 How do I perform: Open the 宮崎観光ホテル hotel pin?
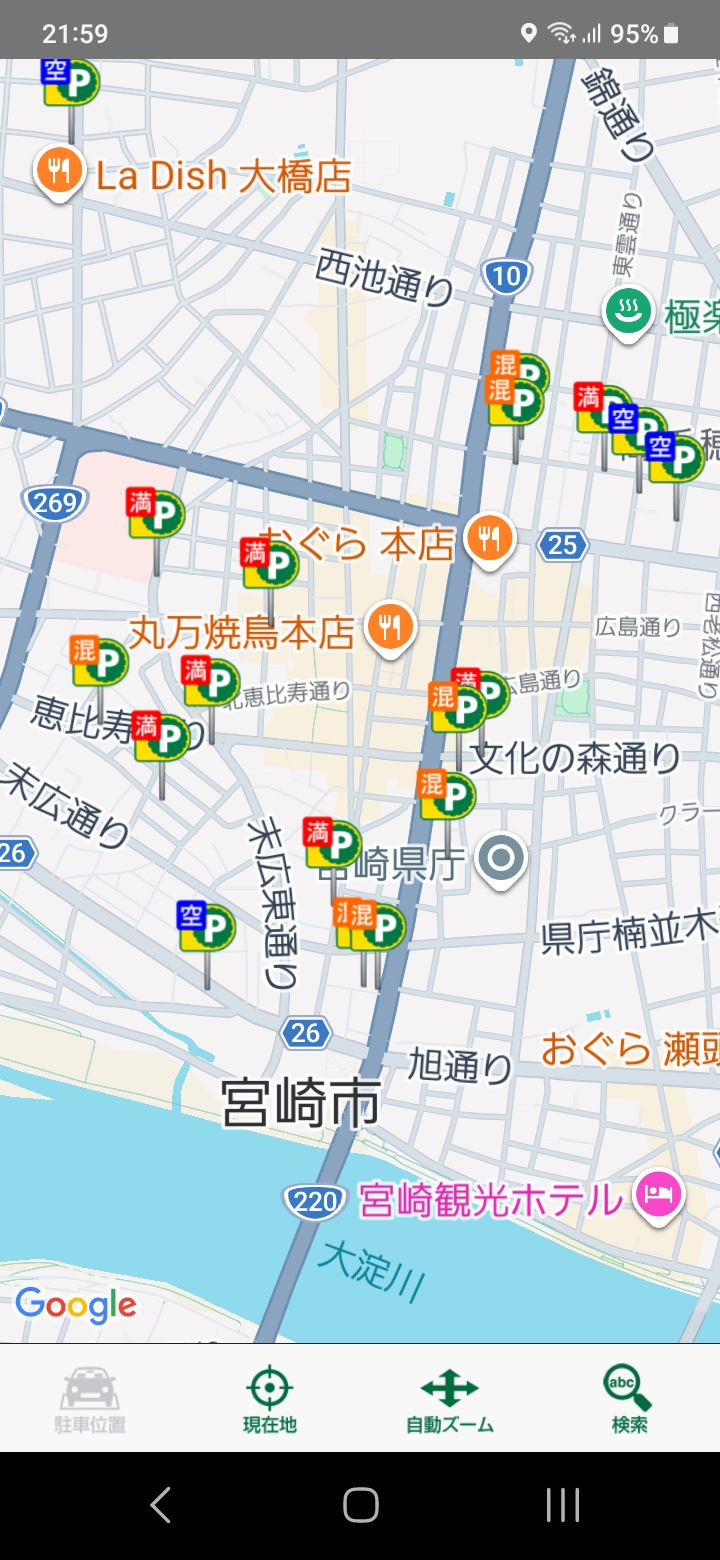tap(660, 1195)
